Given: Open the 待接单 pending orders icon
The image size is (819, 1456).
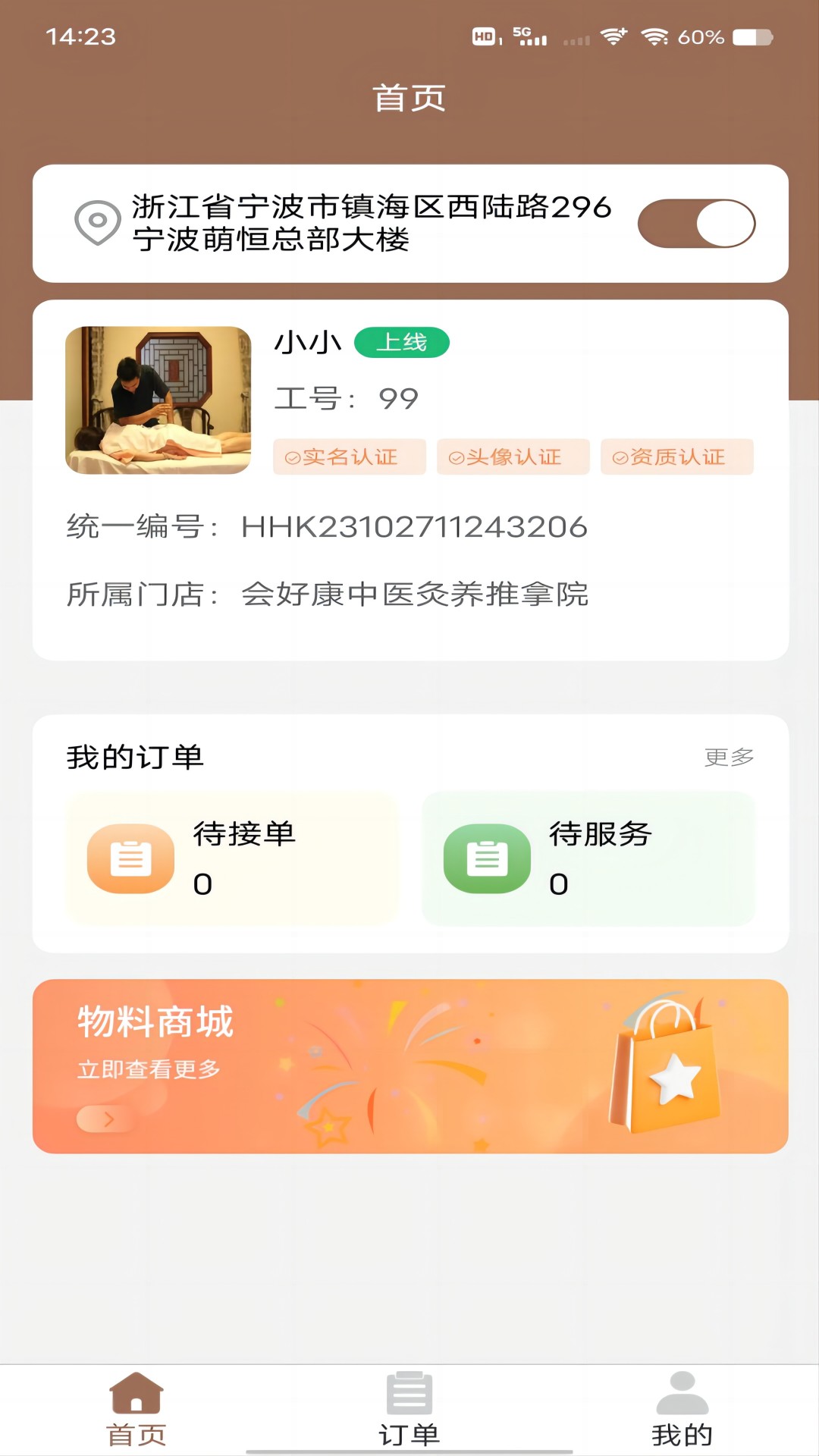Looking at the screenshot, I should click(x=129, y=859).
